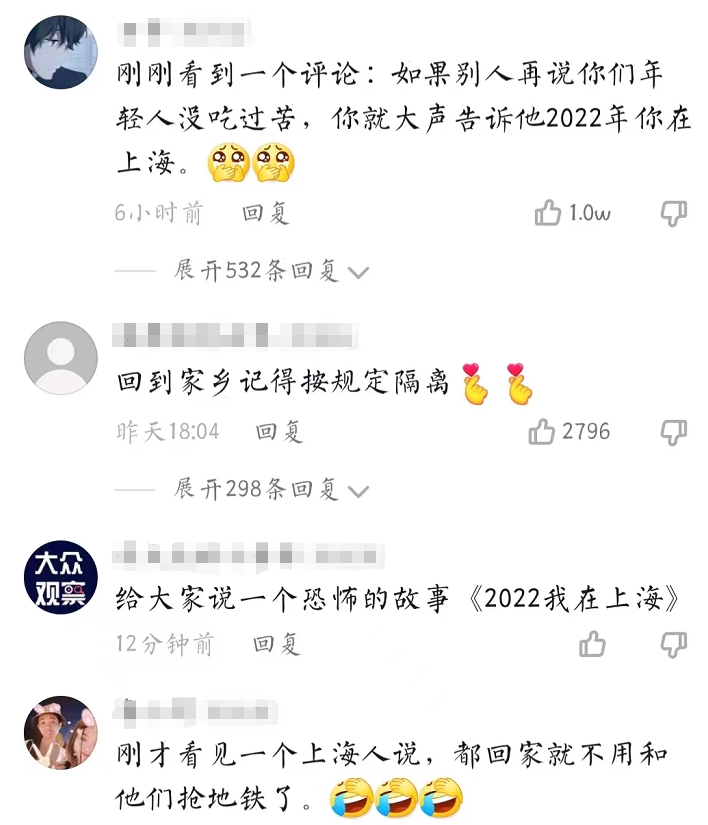Dislike the comment posted 12分钟前
The height and width of the screenshot is (825, 708).
[674, 643]
